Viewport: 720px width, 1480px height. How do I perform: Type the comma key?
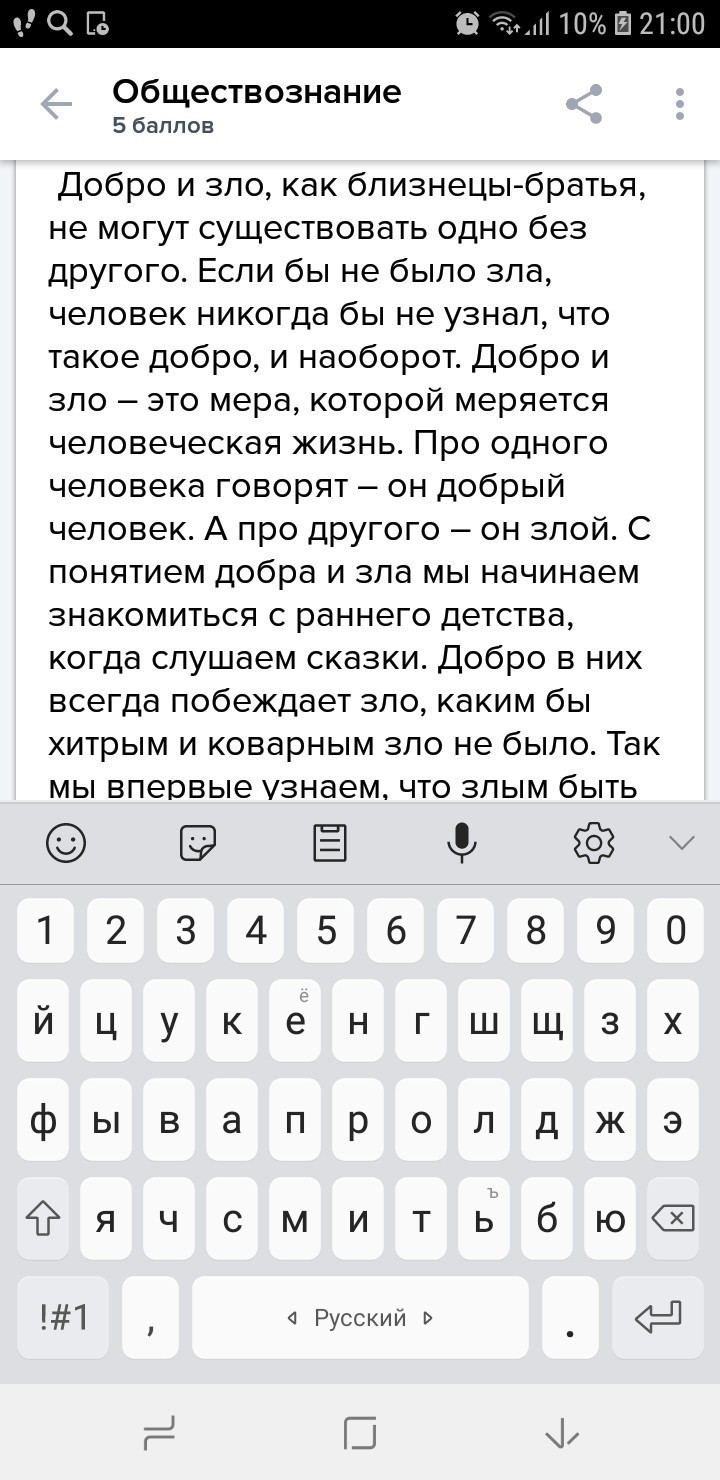pos(150,1317)
